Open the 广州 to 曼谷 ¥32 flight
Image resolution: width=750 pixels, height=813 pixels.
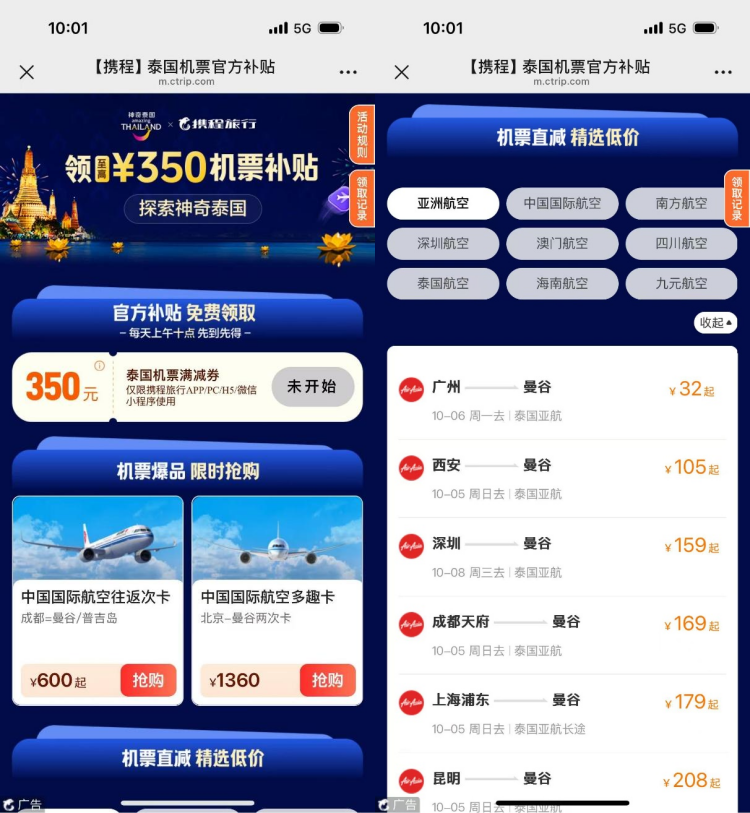(562, 399)
